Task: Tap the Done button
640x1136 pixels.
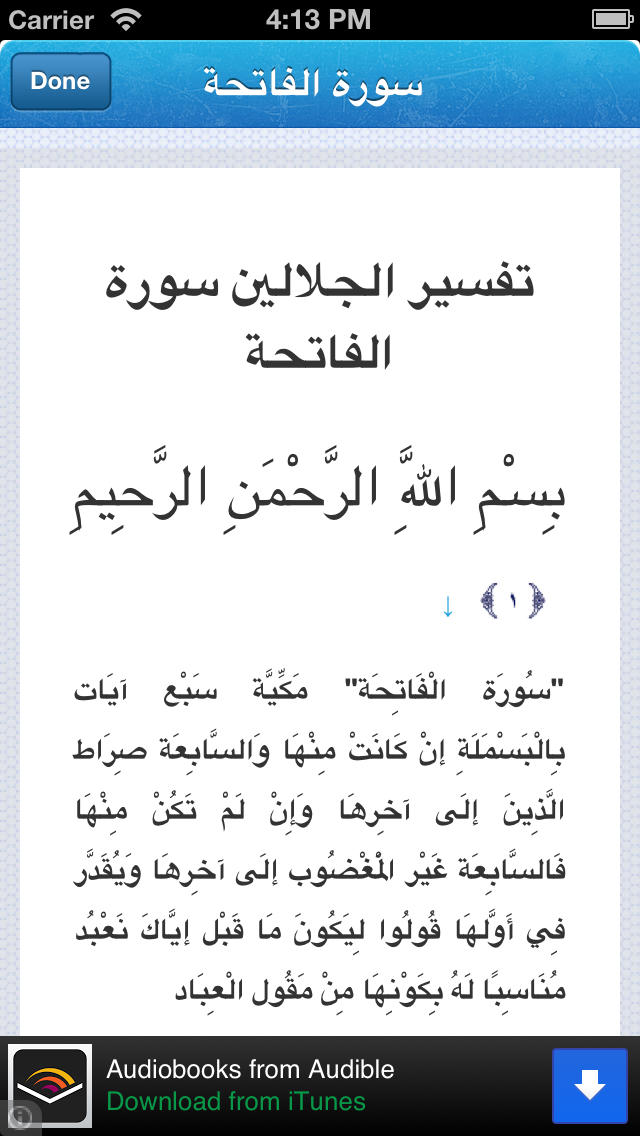Action: 60,81
